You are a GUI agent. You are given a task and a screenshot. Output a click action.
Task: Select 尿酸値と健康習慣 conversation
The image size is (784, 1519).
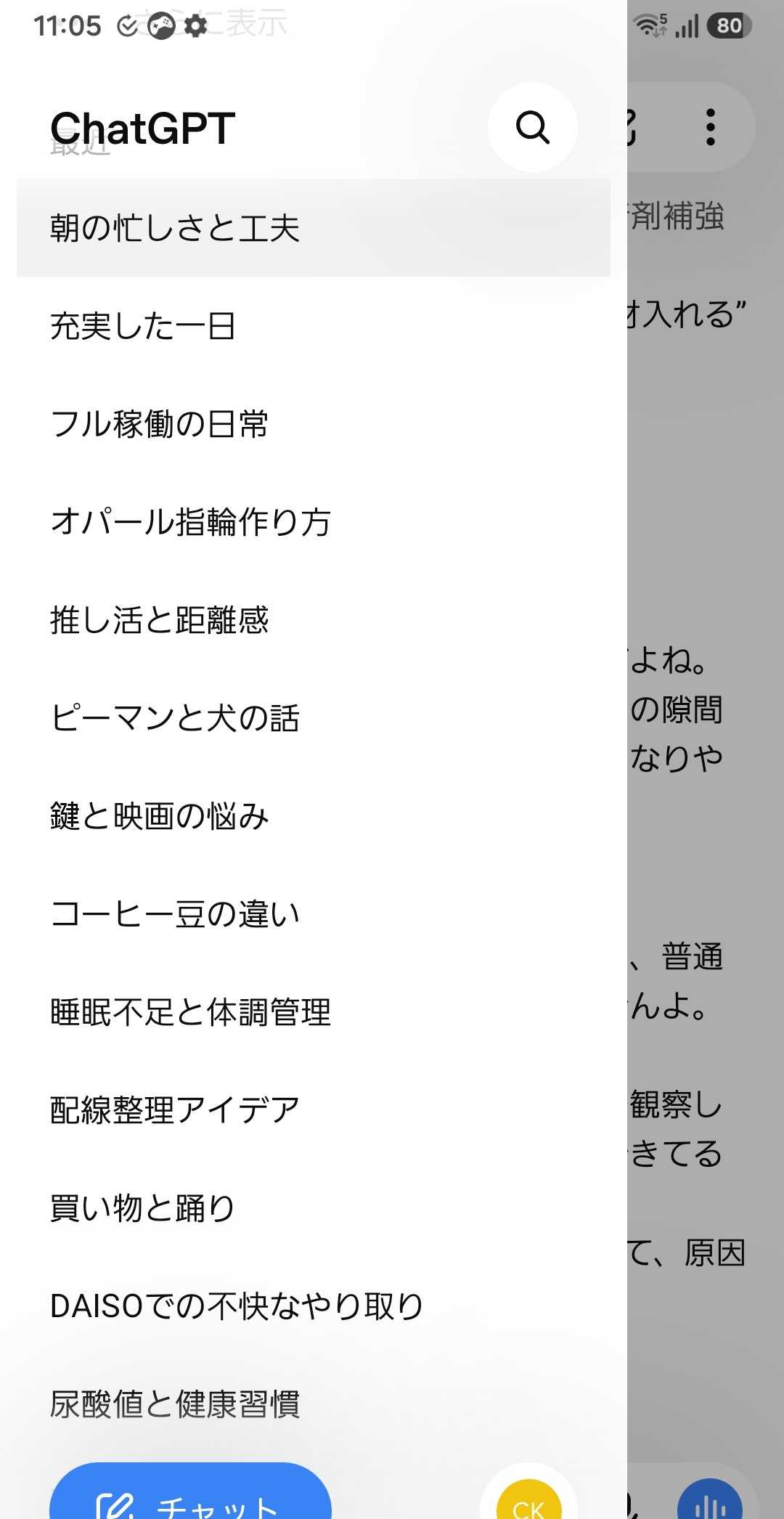(314, 1404)
